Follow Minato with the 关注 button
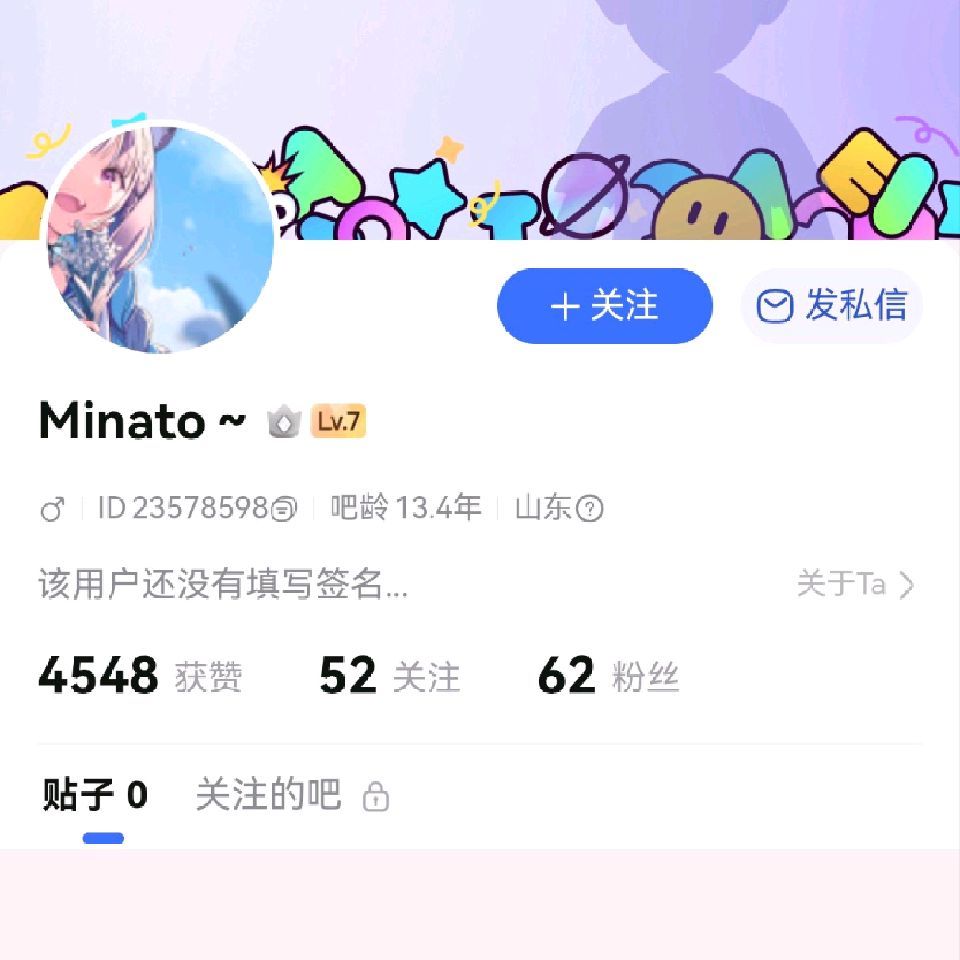Viewport: 960px width, 960px height. tap(604, 306)
